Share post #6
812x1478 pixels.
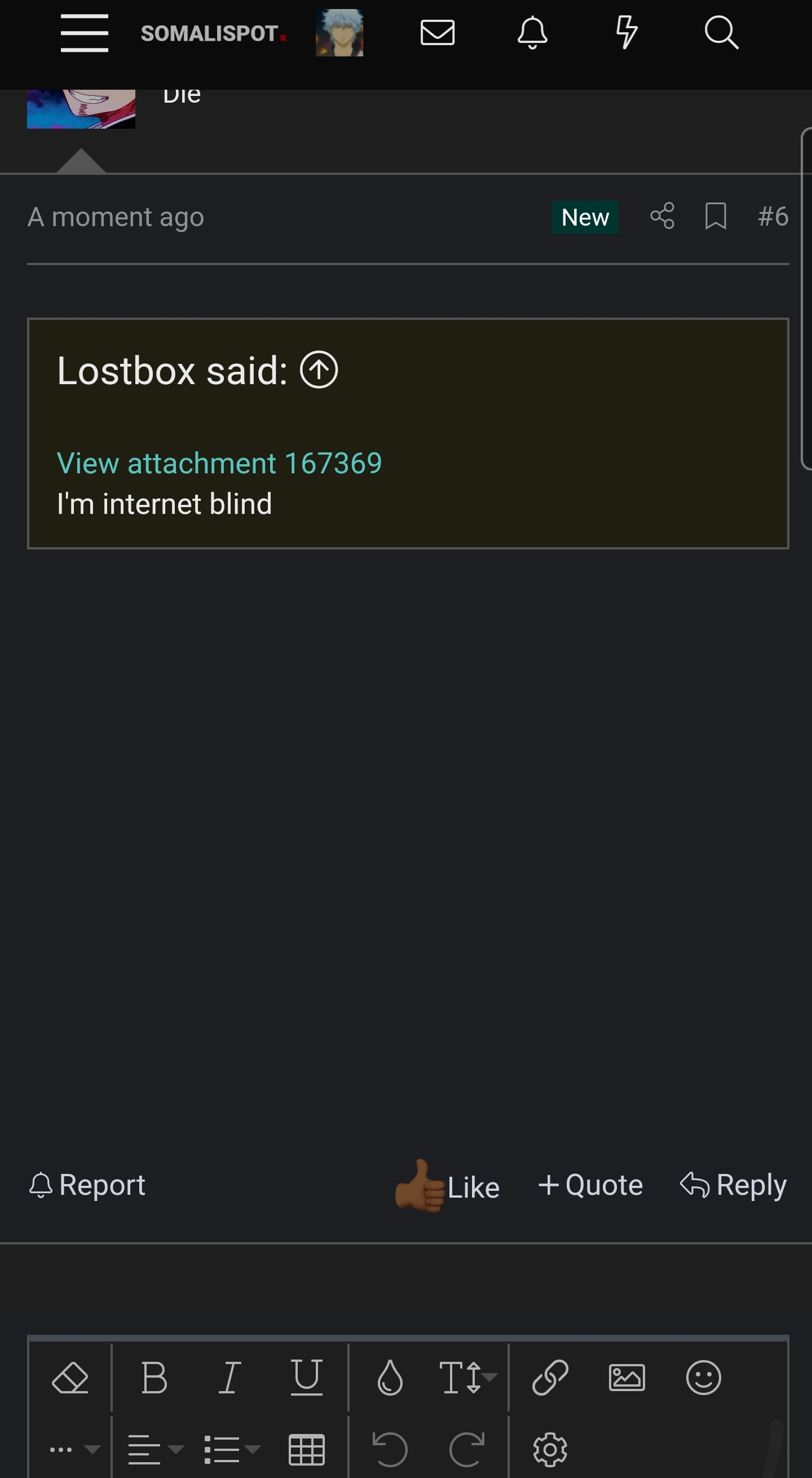[x=663, y=216]
